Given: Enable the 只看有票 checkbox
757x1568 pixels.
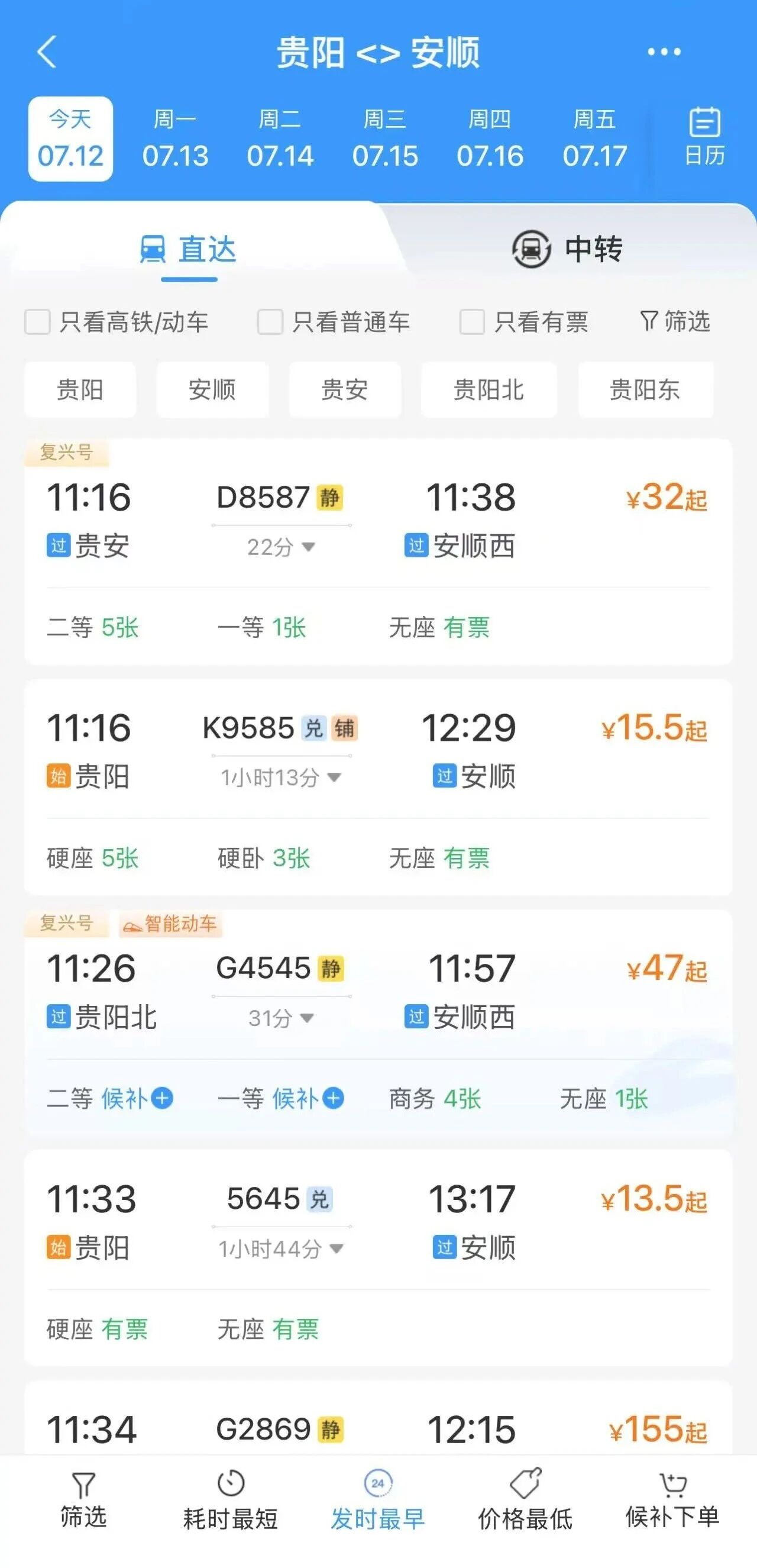Looking at the screenshot, I should point(471,321).
